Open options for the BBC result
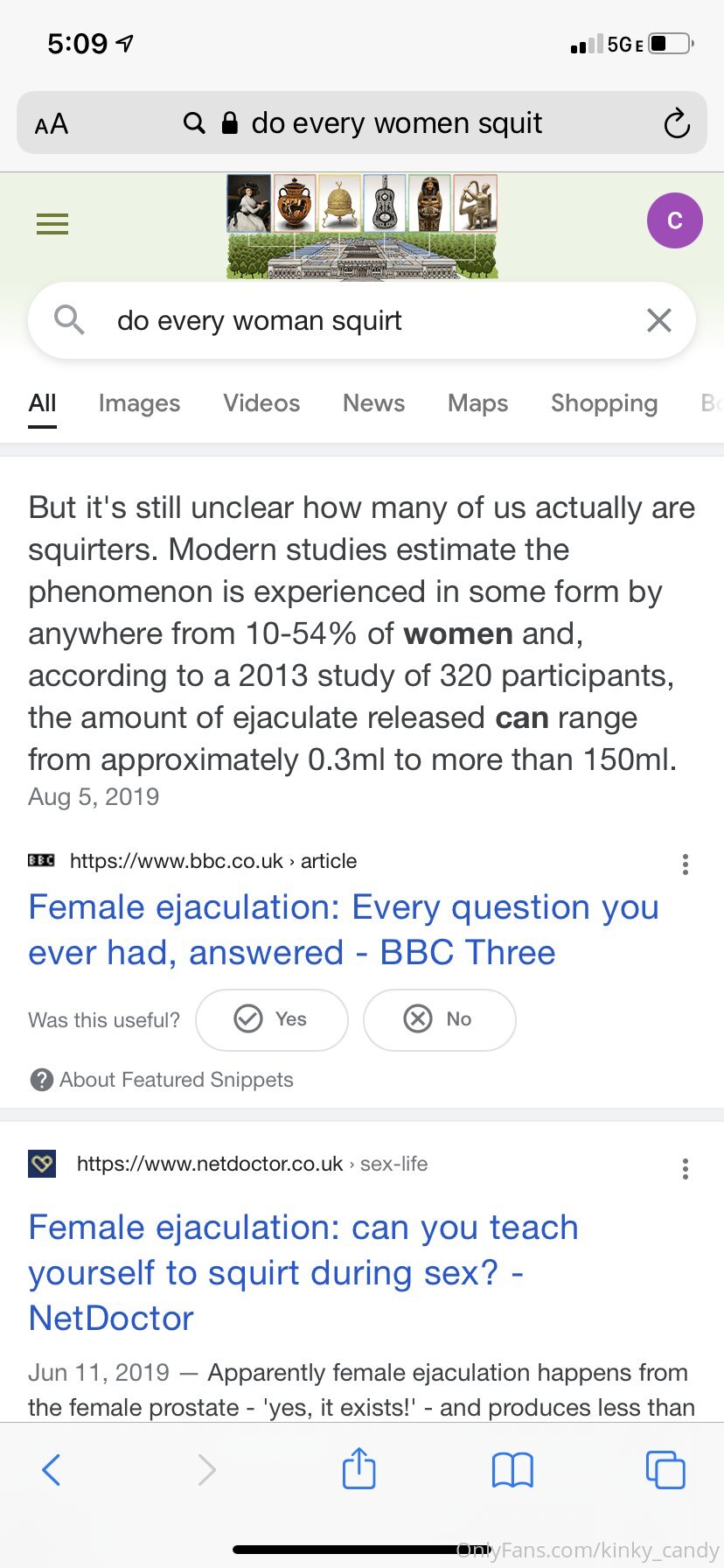 click(x=686, y=864)
